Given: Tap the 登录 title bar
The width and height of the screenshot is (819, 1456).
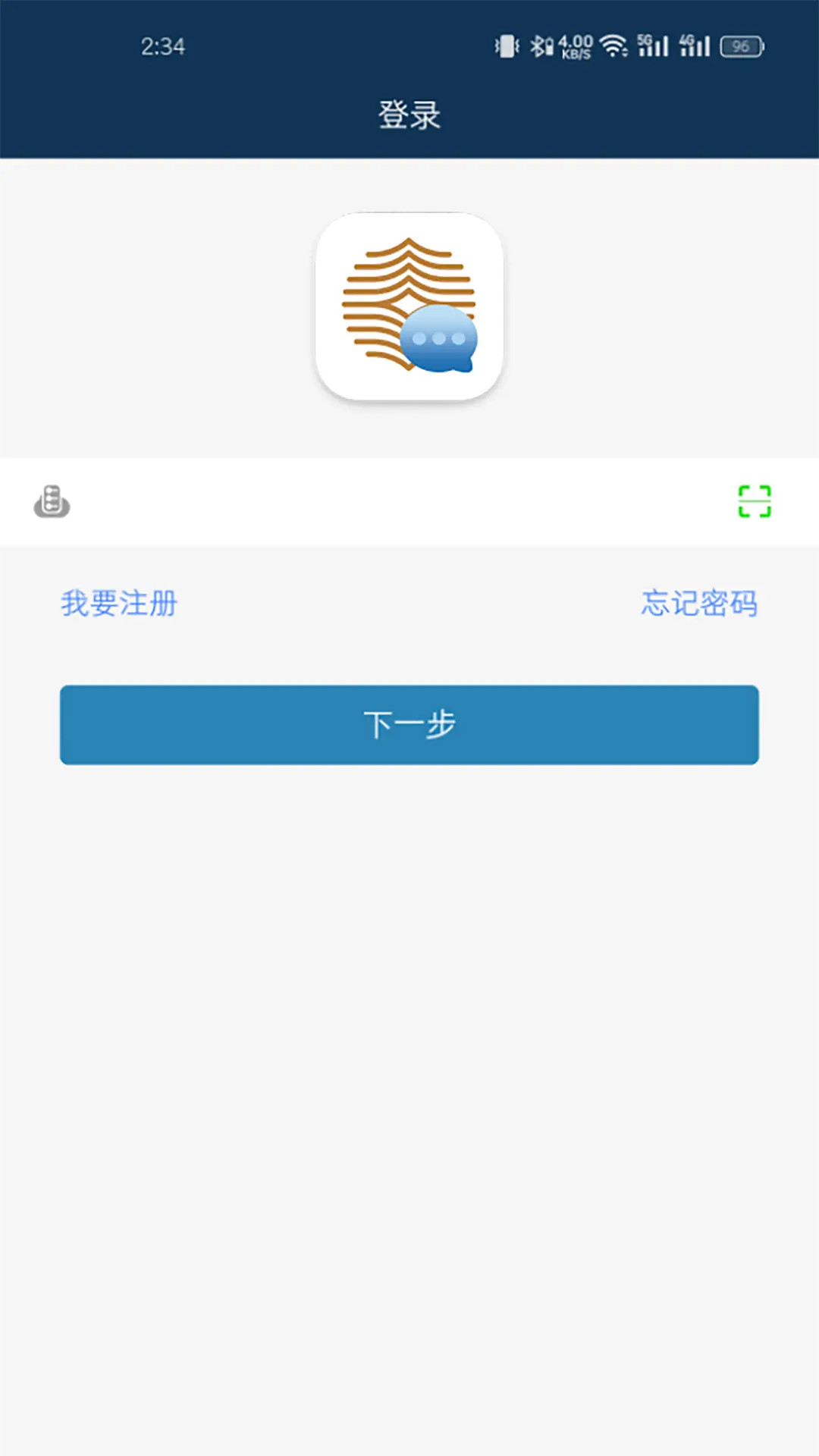Looking at the screenshot, I should [409, 115].
